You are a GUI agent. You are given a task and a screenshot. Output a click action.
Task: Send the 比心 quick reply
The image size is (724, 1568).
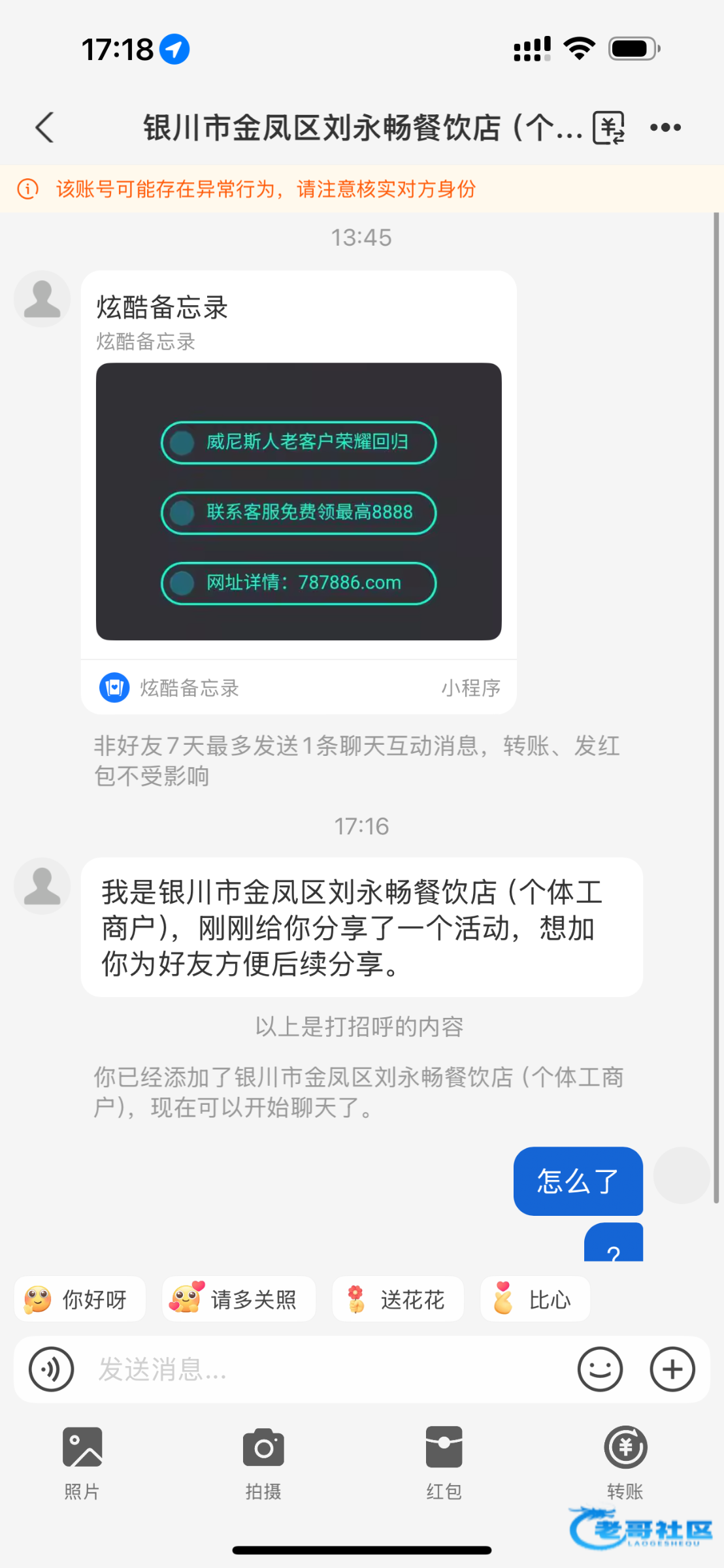coord(535,1299)
